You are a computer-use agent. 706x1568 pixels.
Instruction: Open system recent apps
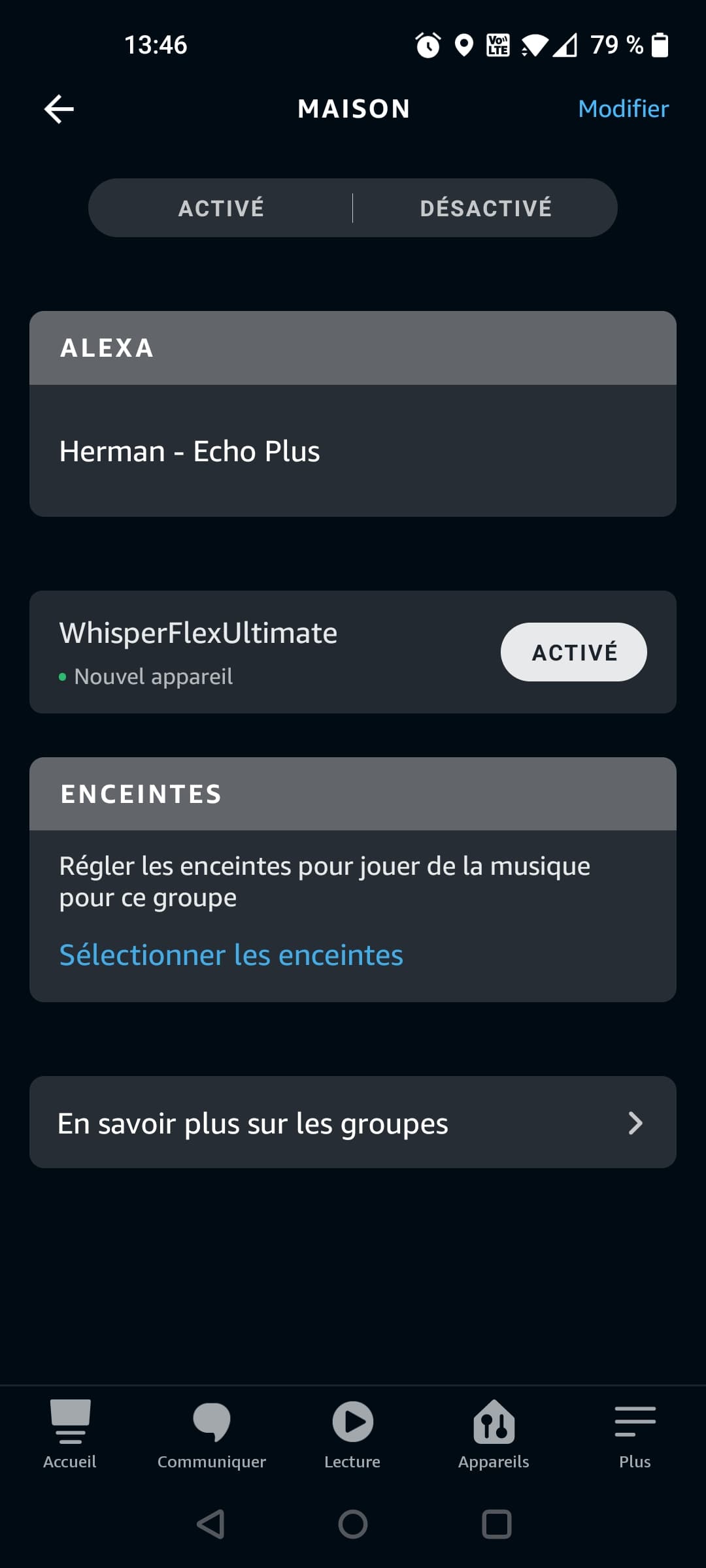click(x=496, y=1524)
